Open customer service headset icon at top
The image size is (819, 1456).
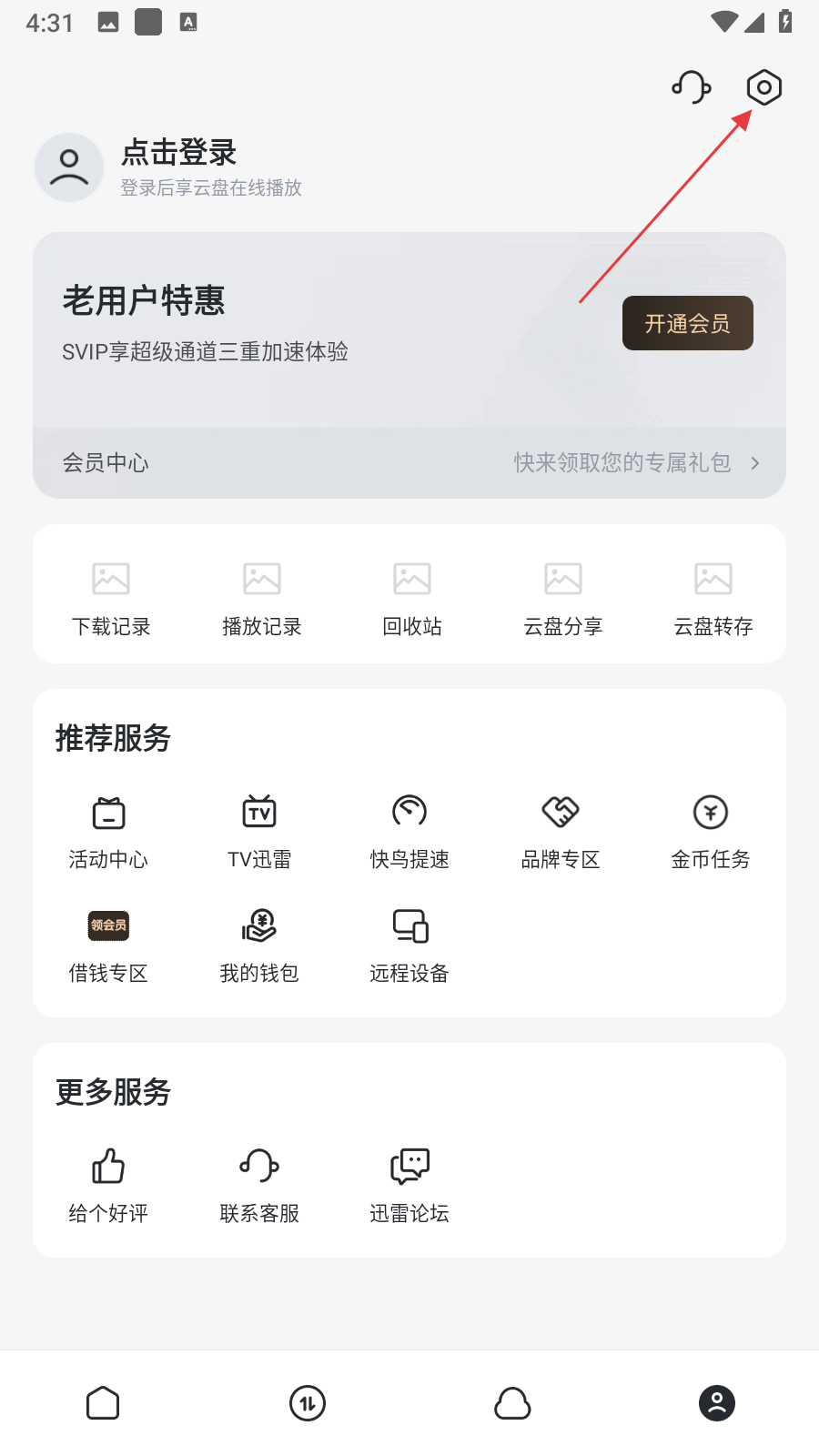click(691, 87)
